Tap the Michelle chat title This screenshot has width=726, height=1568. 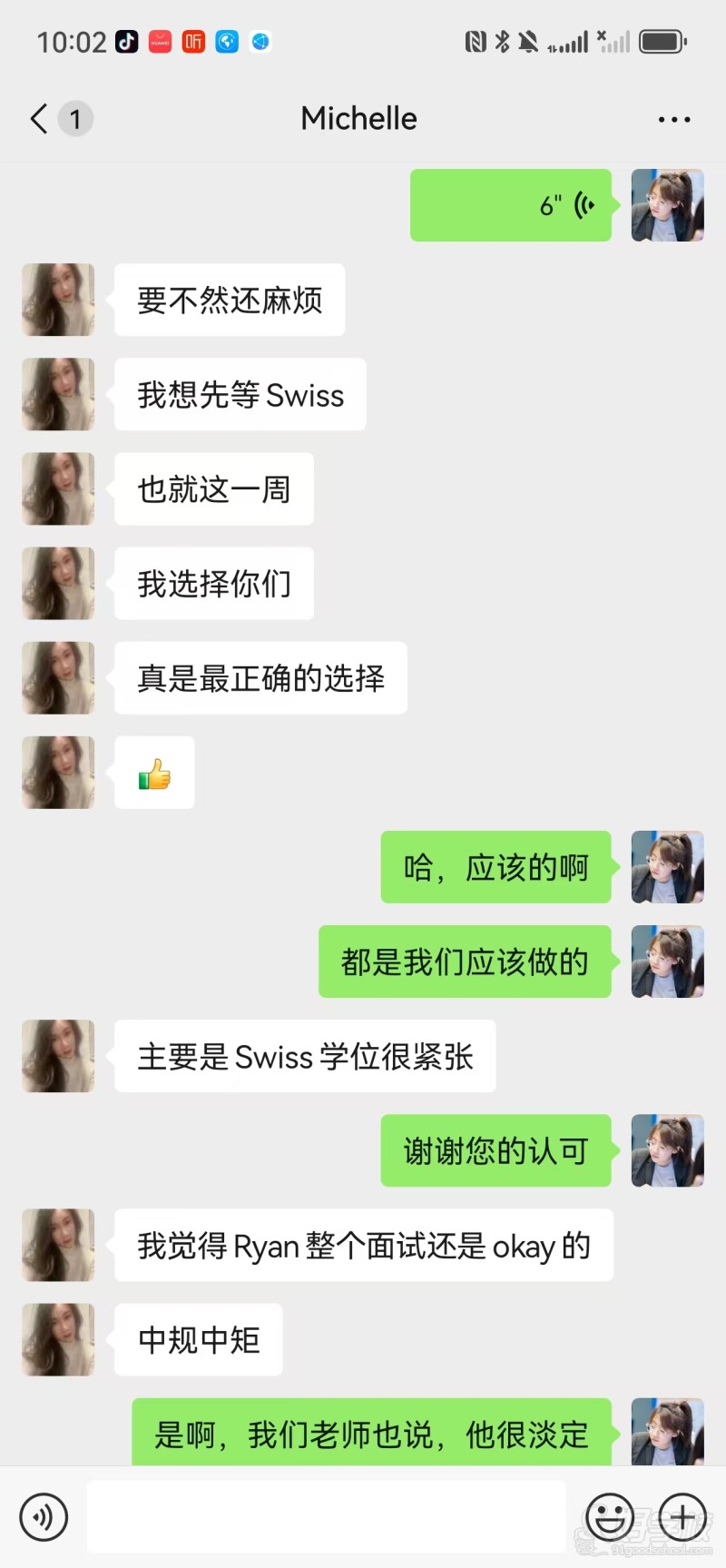(x=358, y=118)
